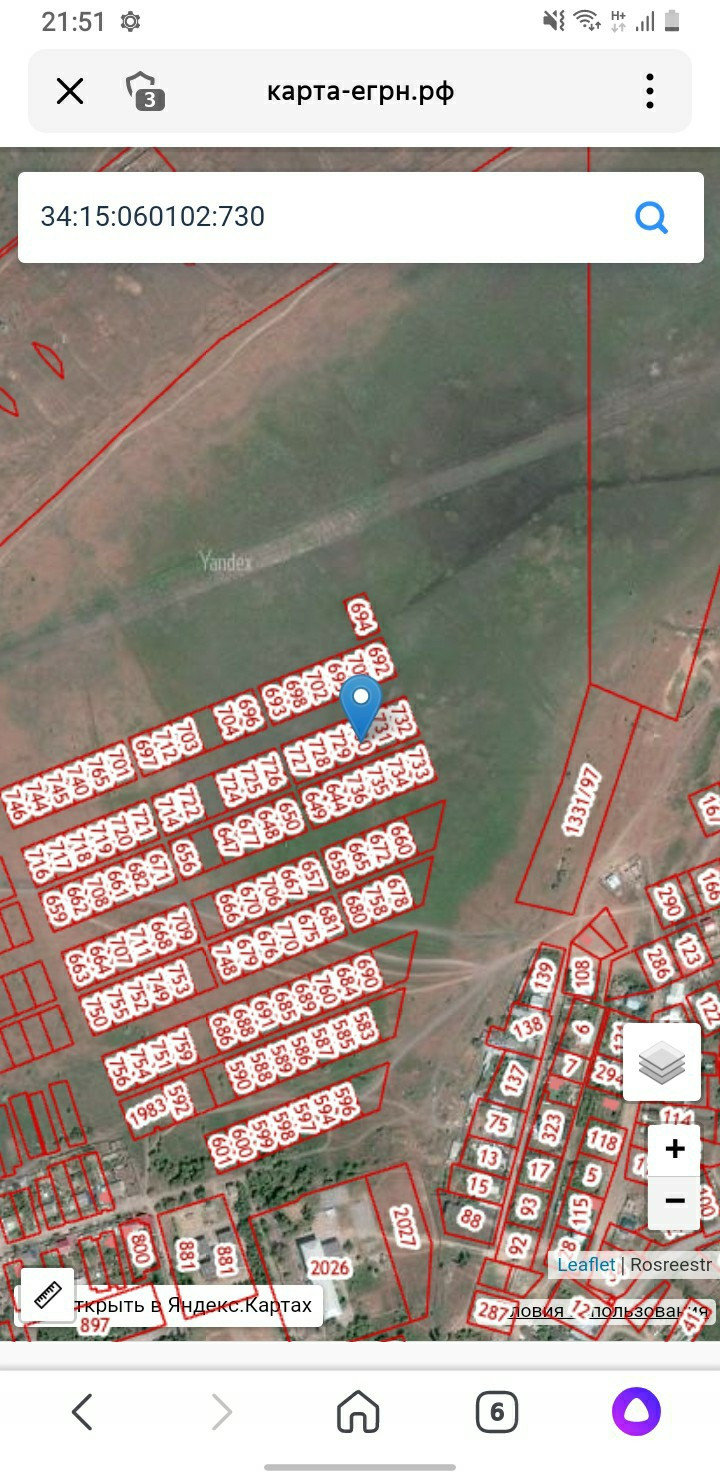Open the list of 6 tabs

496,1413
